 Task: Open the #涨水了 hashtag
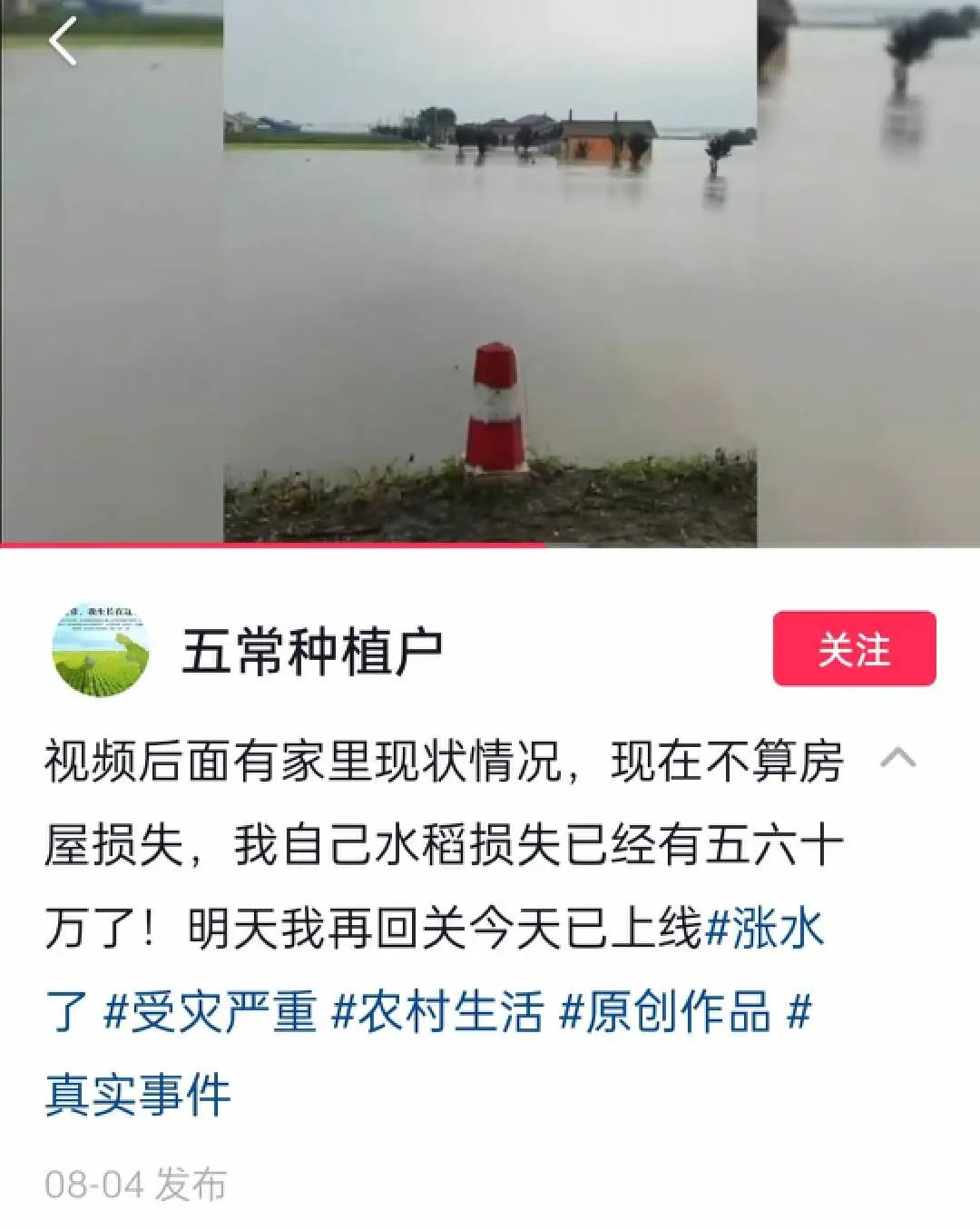click(x=764, y=929)
